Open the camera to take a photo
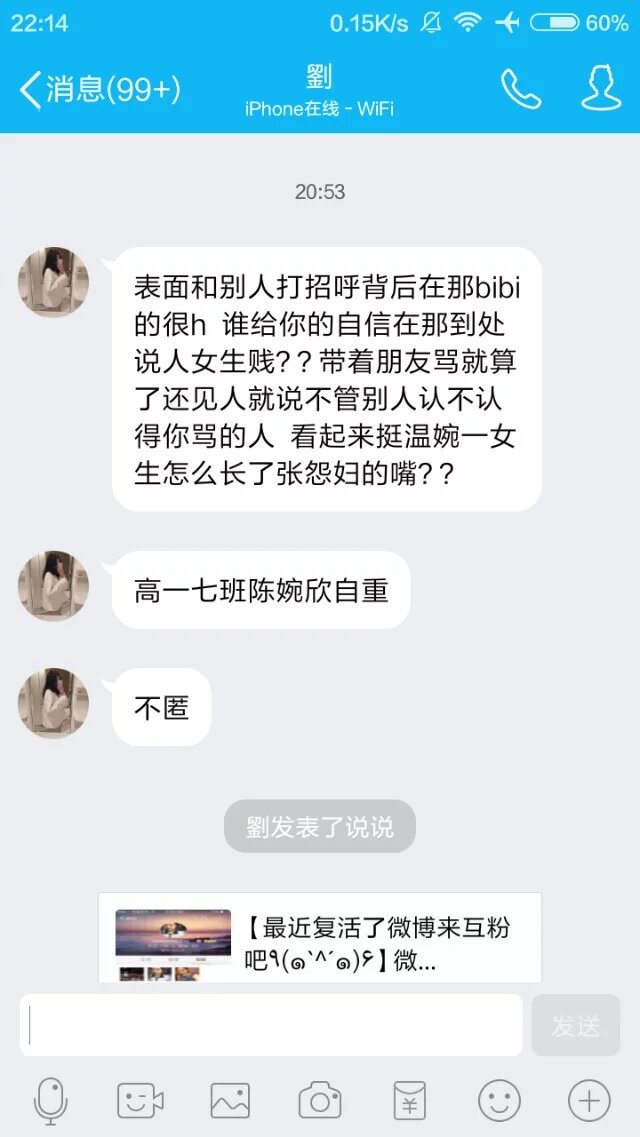This screenshot has width=640, height=1137. pyautogui.click(x=320, y=1101)
